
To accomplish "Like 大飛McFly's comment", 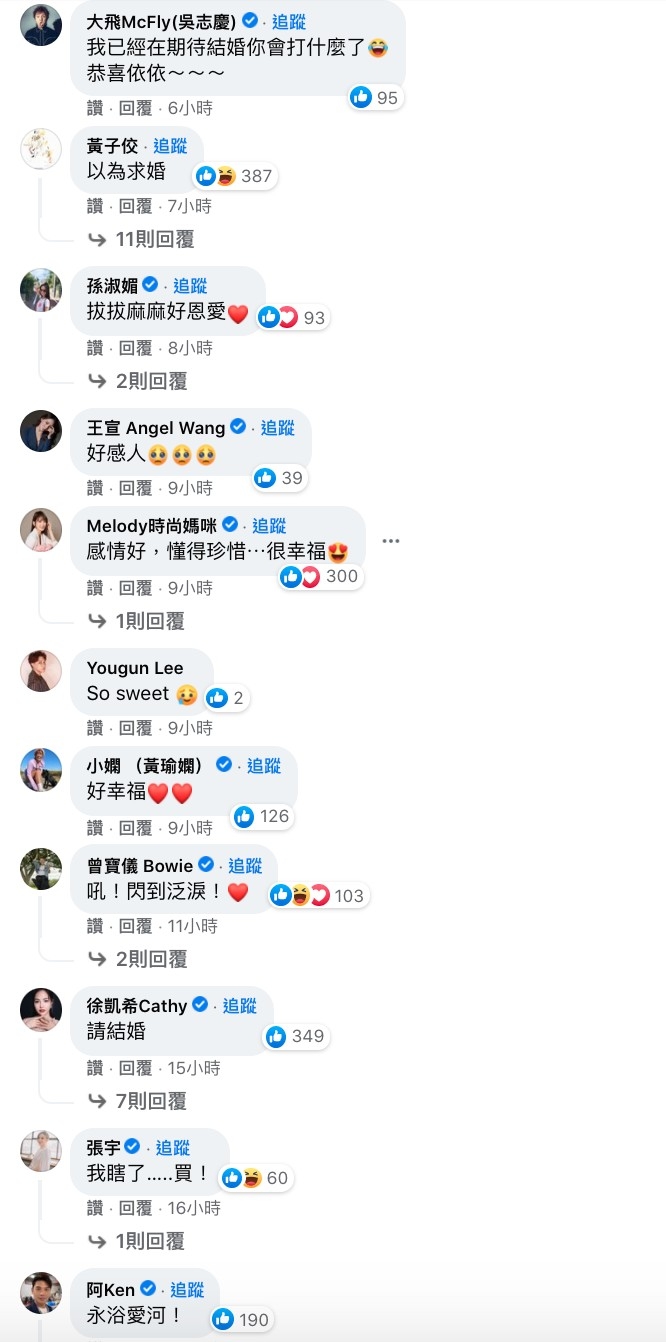I will 95,108.
